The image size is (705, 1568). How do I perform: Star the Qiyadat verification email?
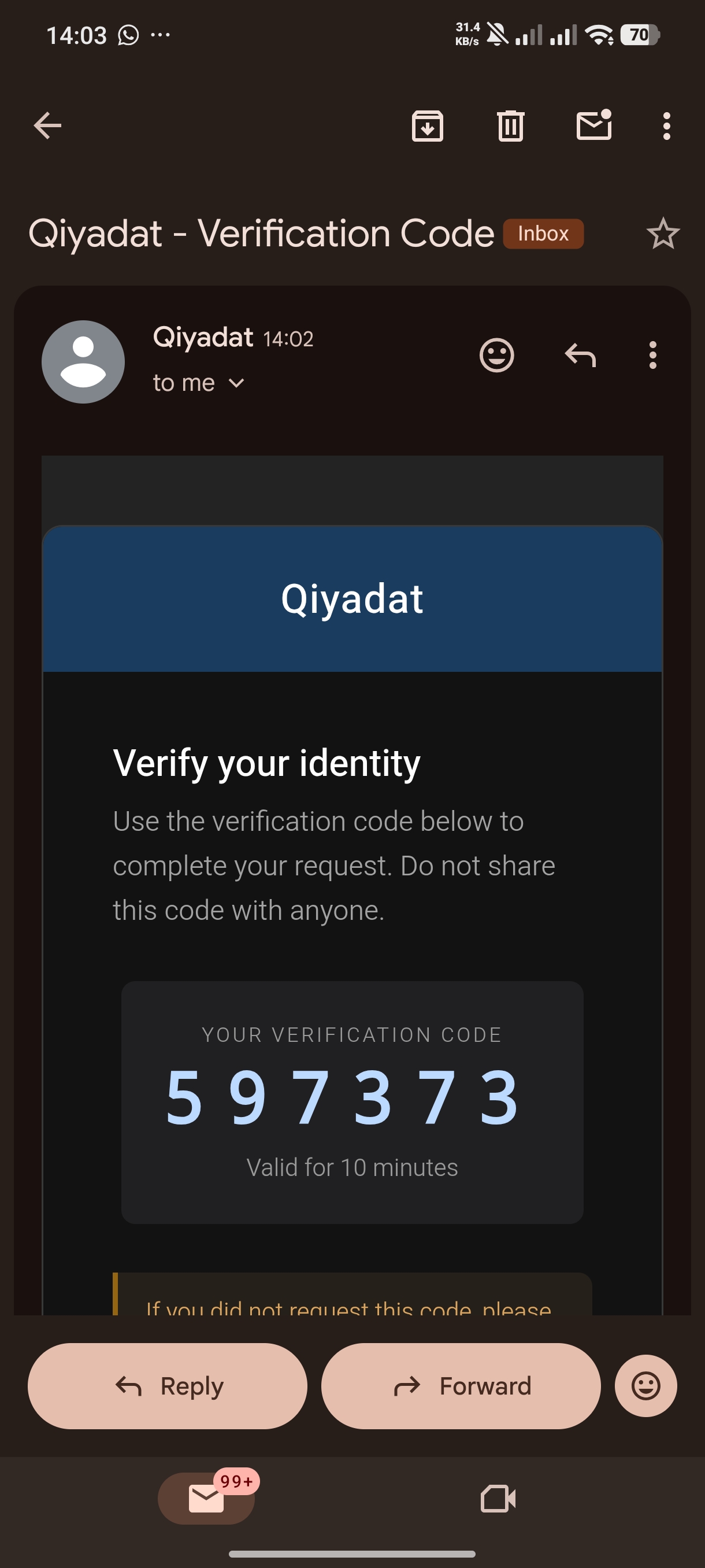[x=662, y=234]
